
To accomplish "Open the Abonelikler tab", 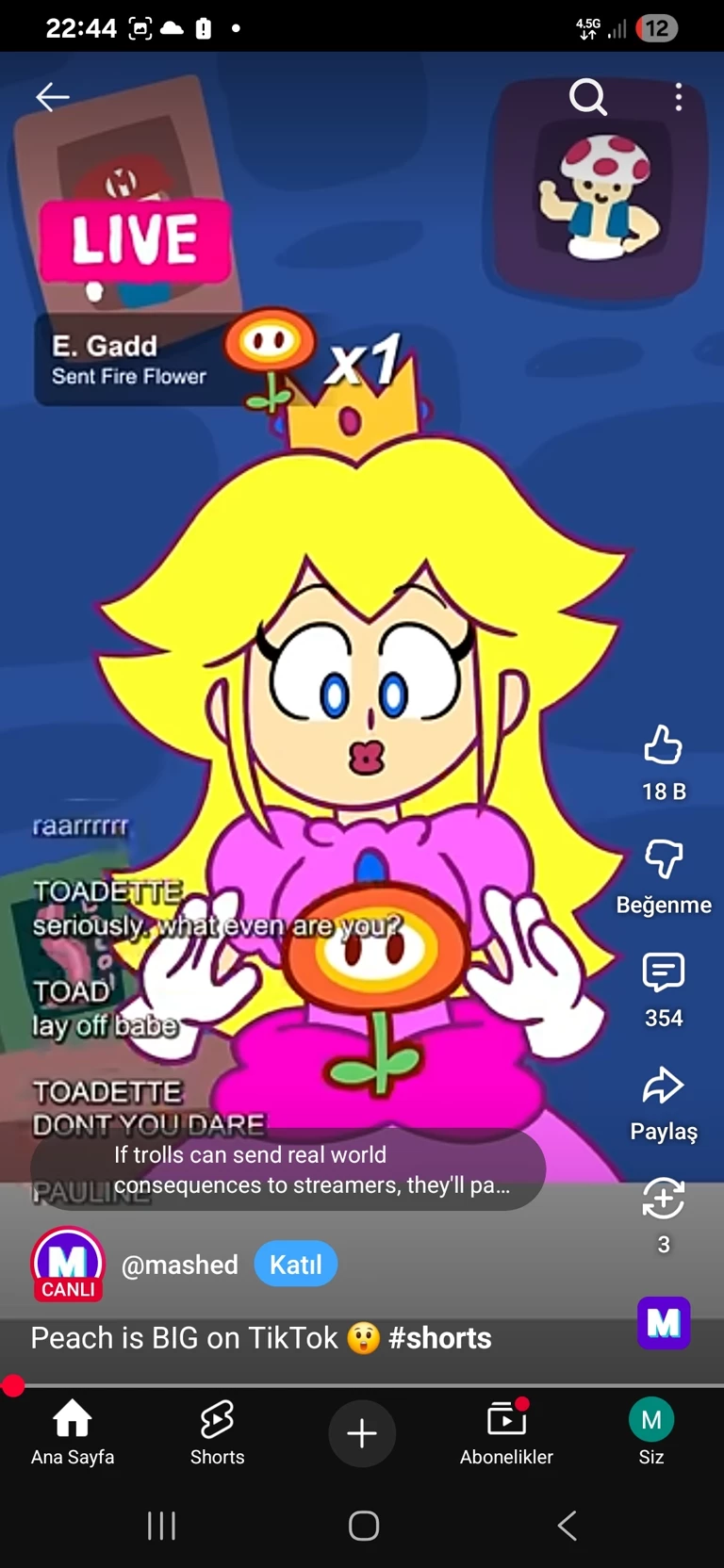I will [x=506, y=1432].
